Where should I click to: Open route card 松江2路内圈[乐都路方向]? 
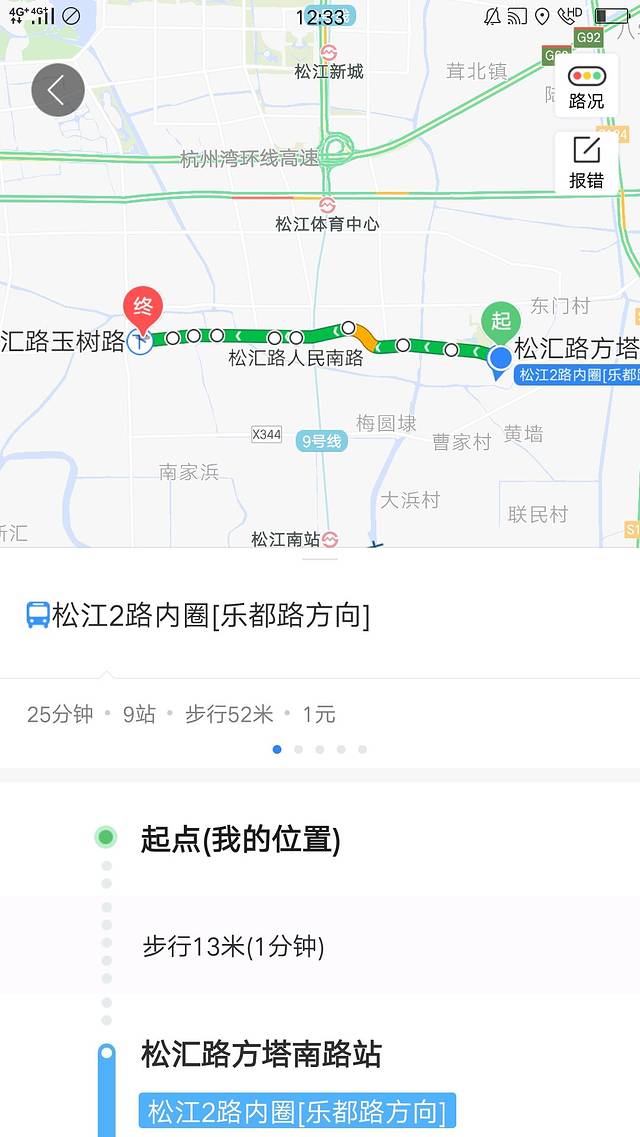pyautogui.click(x=210, y=615)
